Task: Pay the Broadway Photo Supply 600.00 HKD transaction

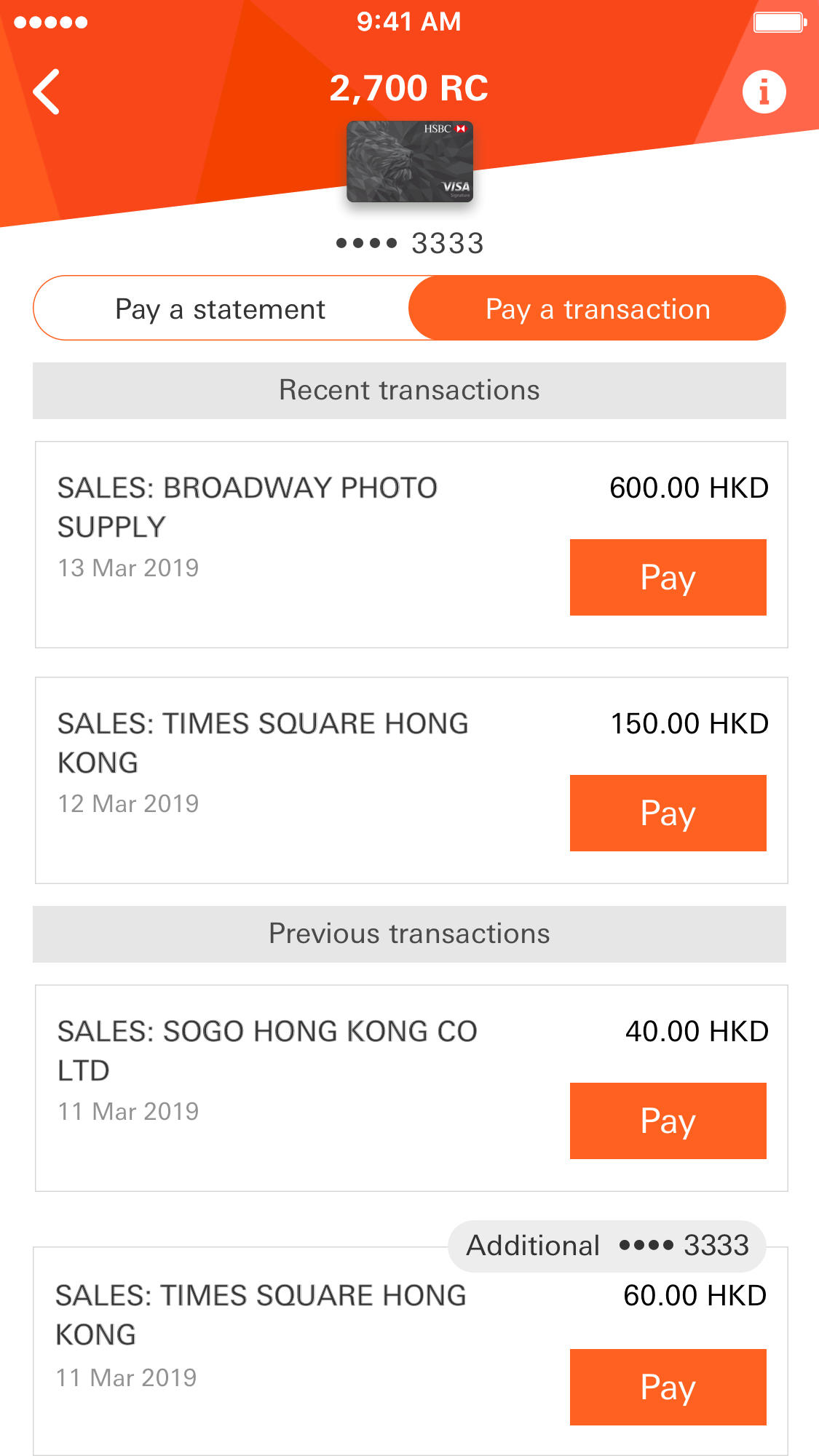Action: 668,577
